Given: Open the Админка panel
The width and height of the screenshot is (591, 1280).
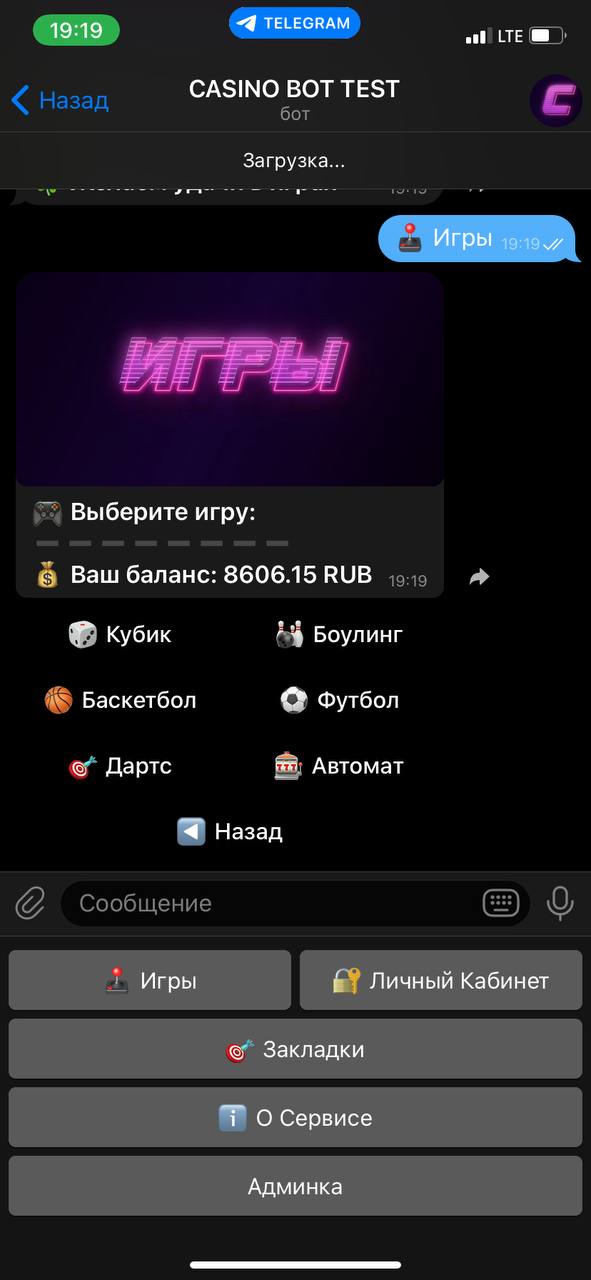Looking at the screenshot, I should 295,1186.
